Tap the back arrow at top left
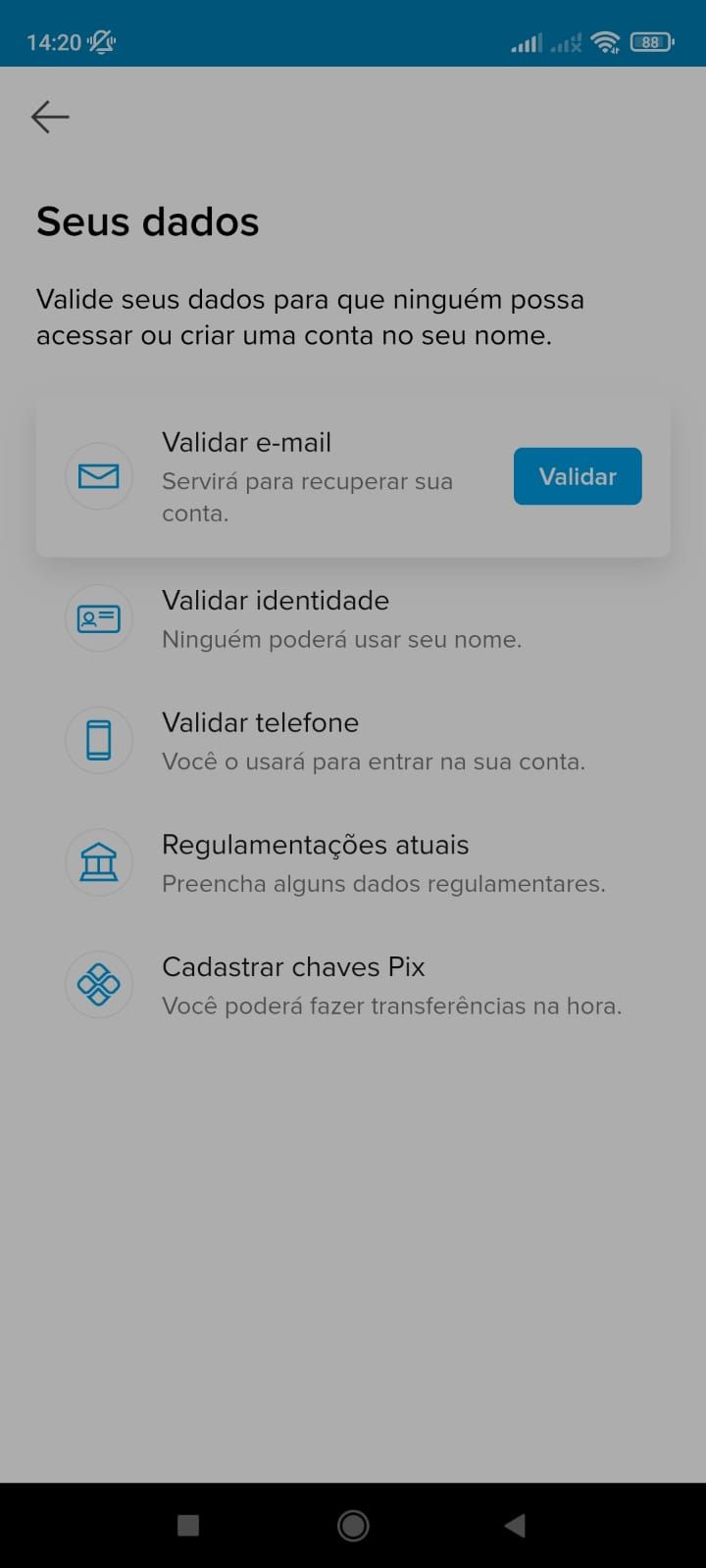Viewport: 706px width, 1568px height. [x=50, y=117]
